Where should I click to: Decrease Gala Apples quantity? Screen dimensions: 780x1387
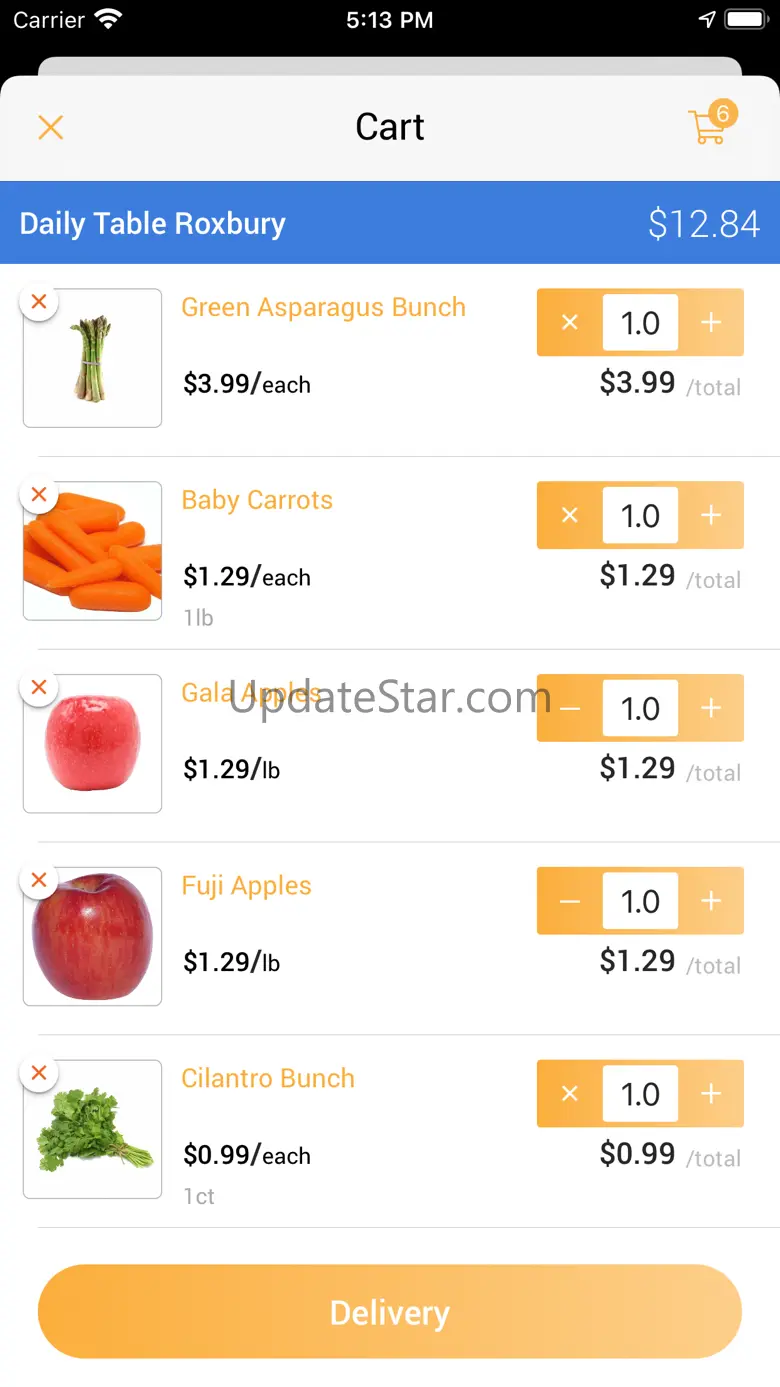click(x=570, y=709)
